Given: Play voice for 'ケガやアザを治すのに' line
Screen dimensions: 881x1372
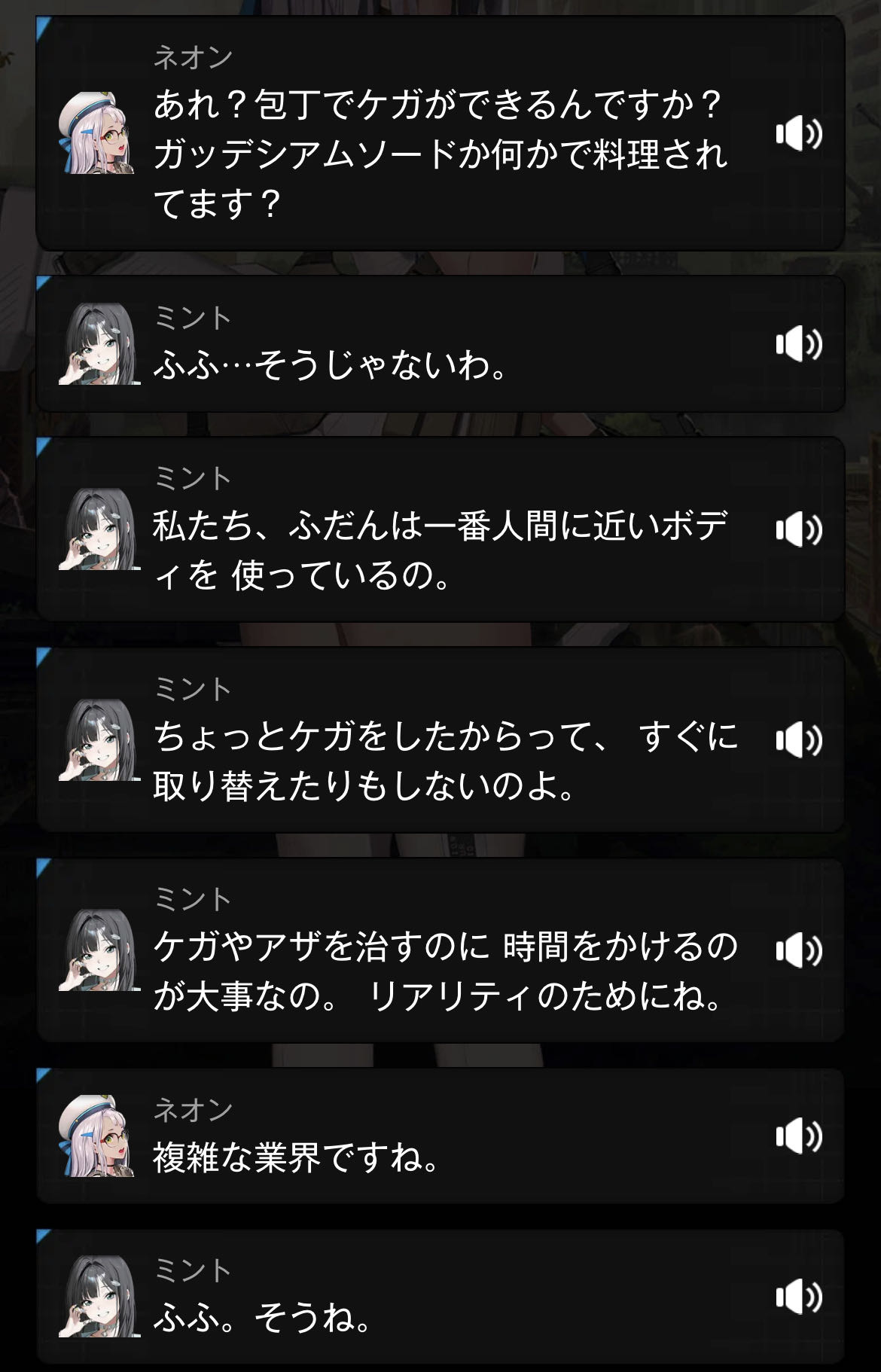Looking at the screenshot, I should pos(798,950).
